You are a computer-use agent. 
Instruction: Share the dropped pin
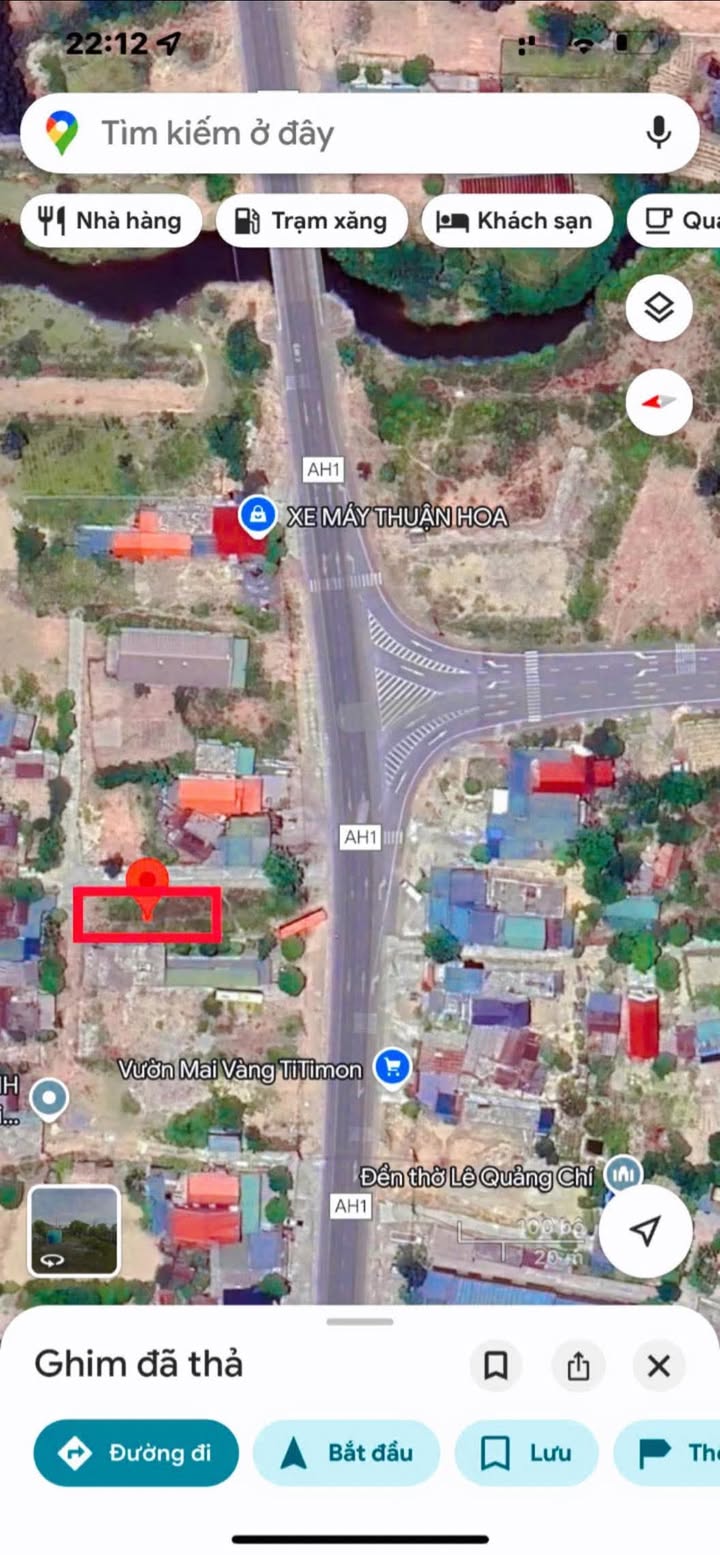click(x=578, y=1366)
